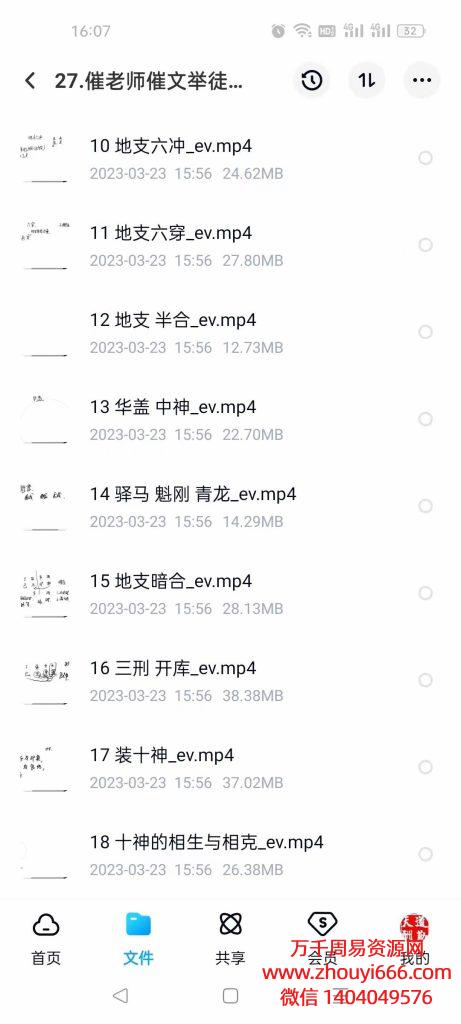Tap the system back triangle
The height and width of the screenshot is (1024, 461).
click(x=120, y=995)
